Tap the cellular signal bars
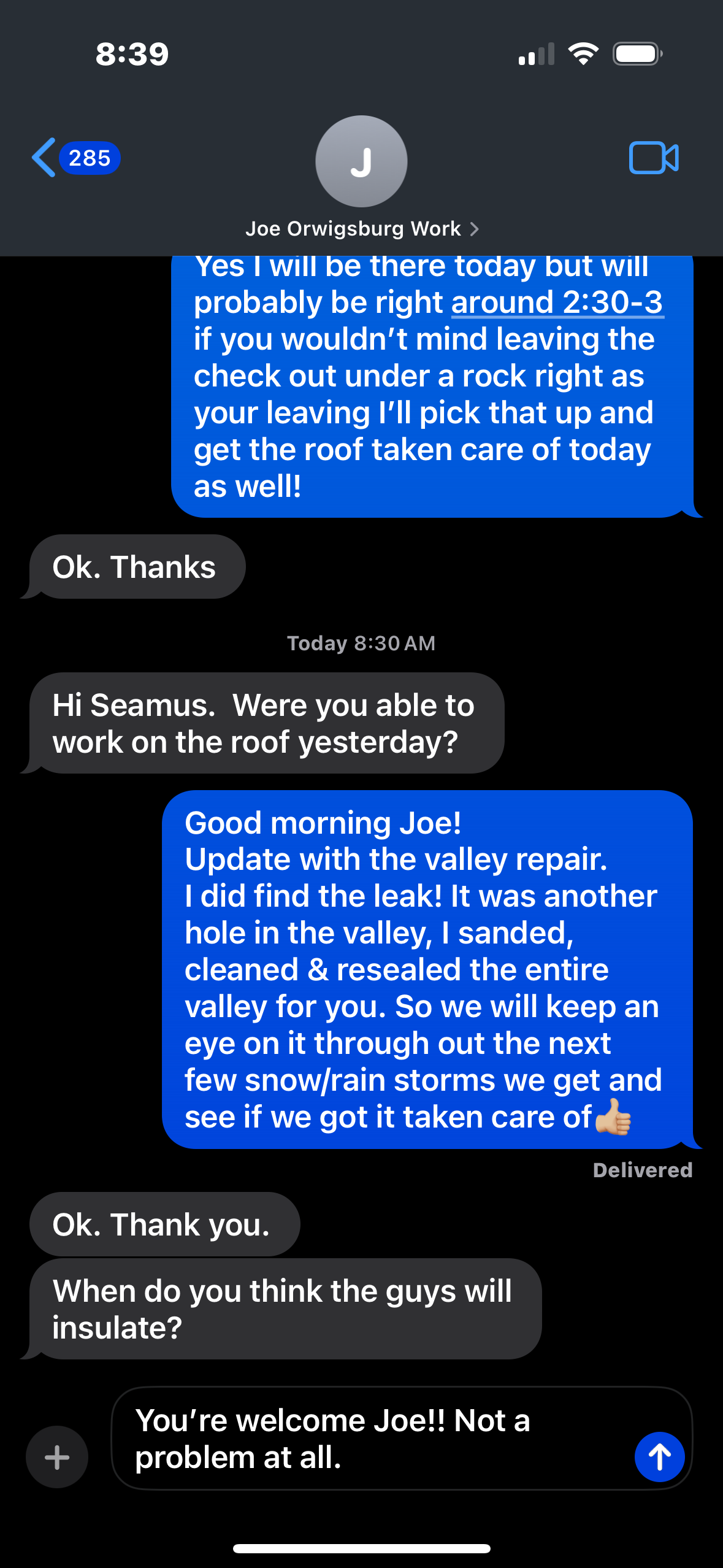 click(537, 53)
